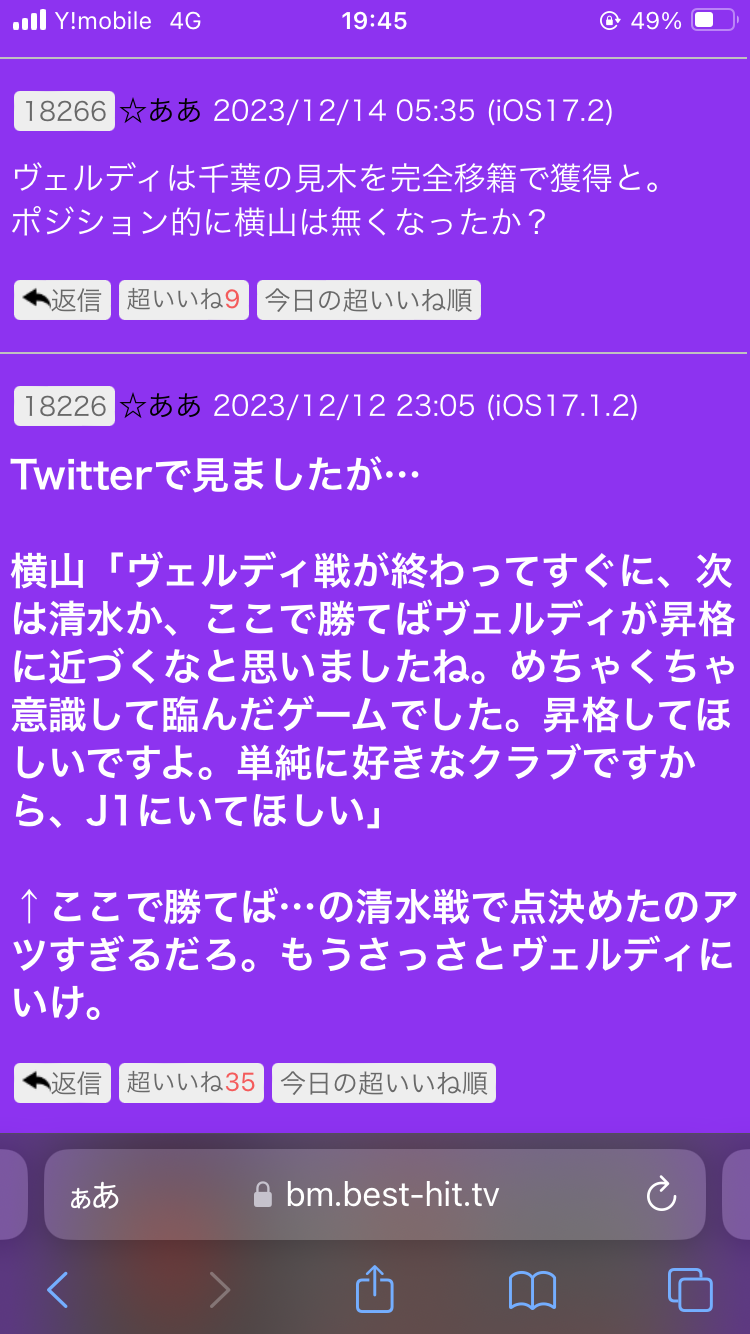Open 今日の超いいね順 under comment 18266
750x1334 pixels.
coord(368,300)
